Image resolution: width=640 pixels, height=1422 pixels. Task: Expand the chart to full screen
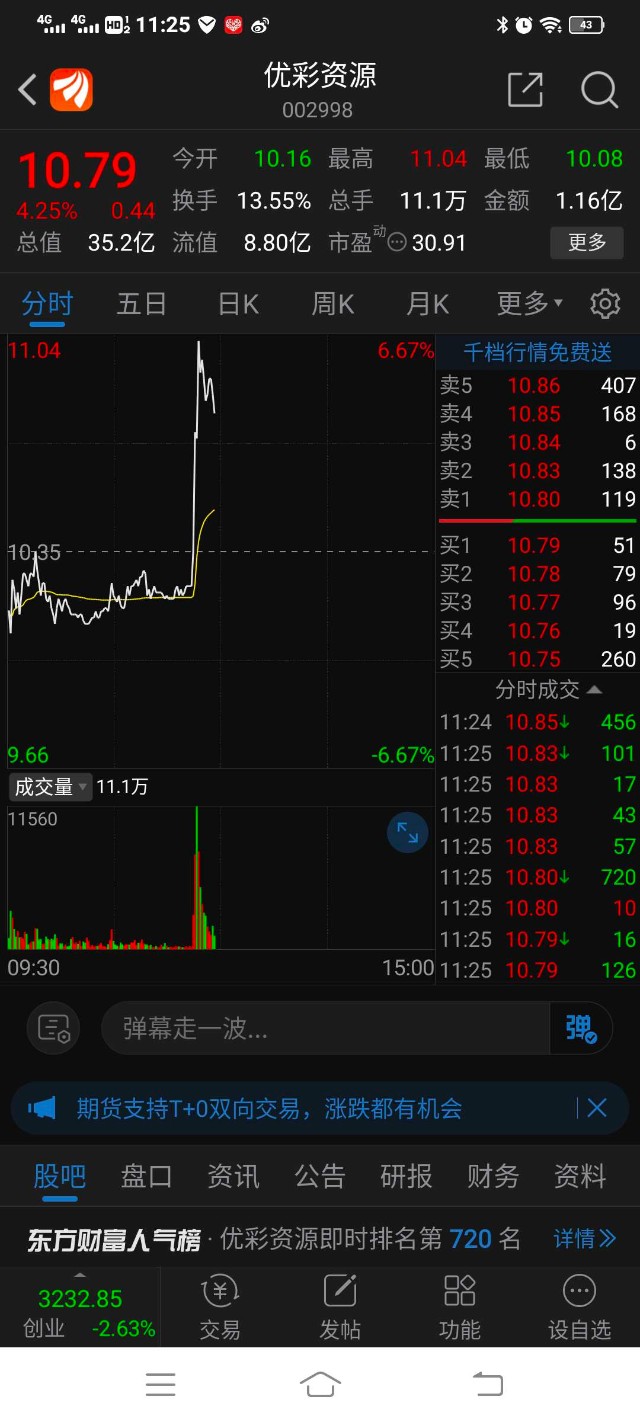point(408,832)
